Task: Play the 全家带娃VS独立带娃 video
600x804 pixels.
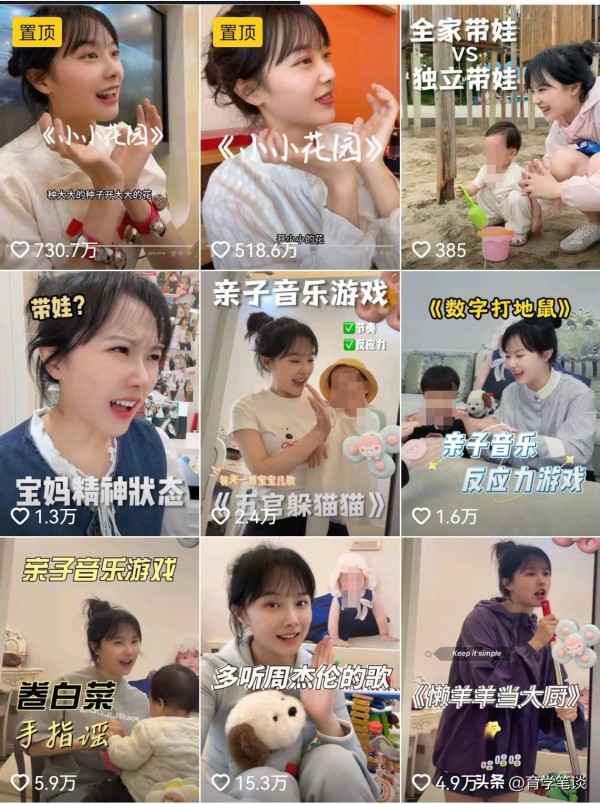Action: 500,135
